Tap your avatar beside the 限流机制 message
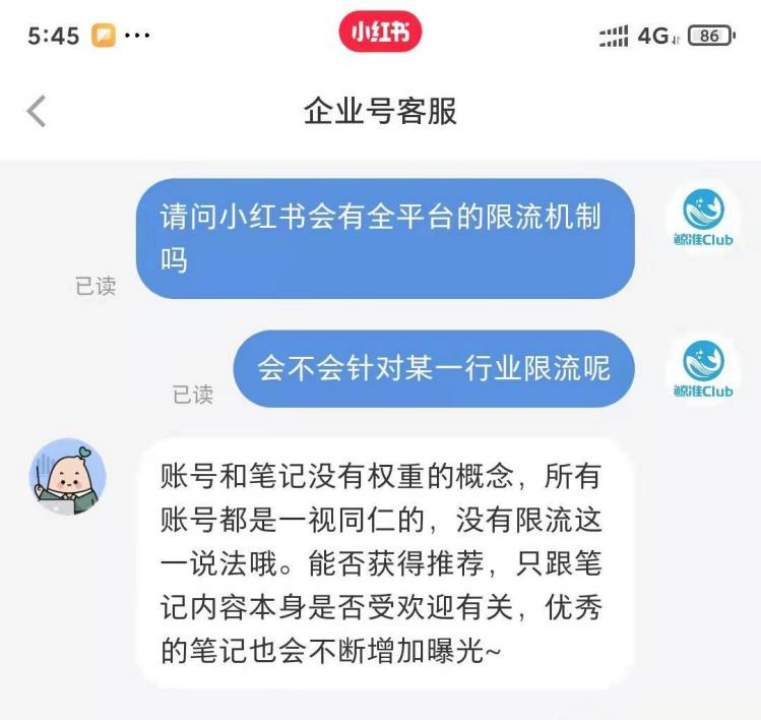The width and height of the screenshot is (761, 720). [703, 217]
